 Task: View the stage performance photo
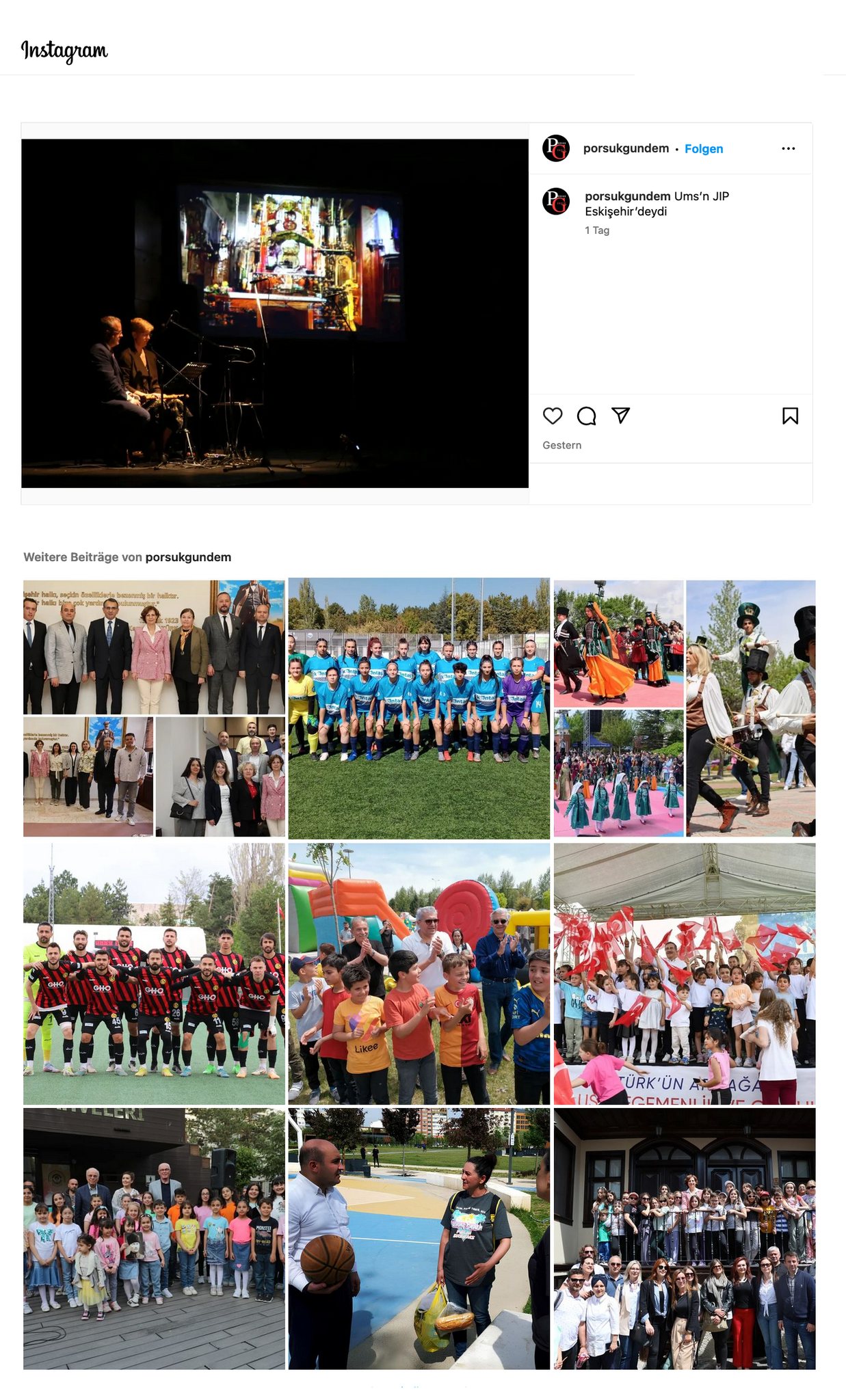pos(274,313)
